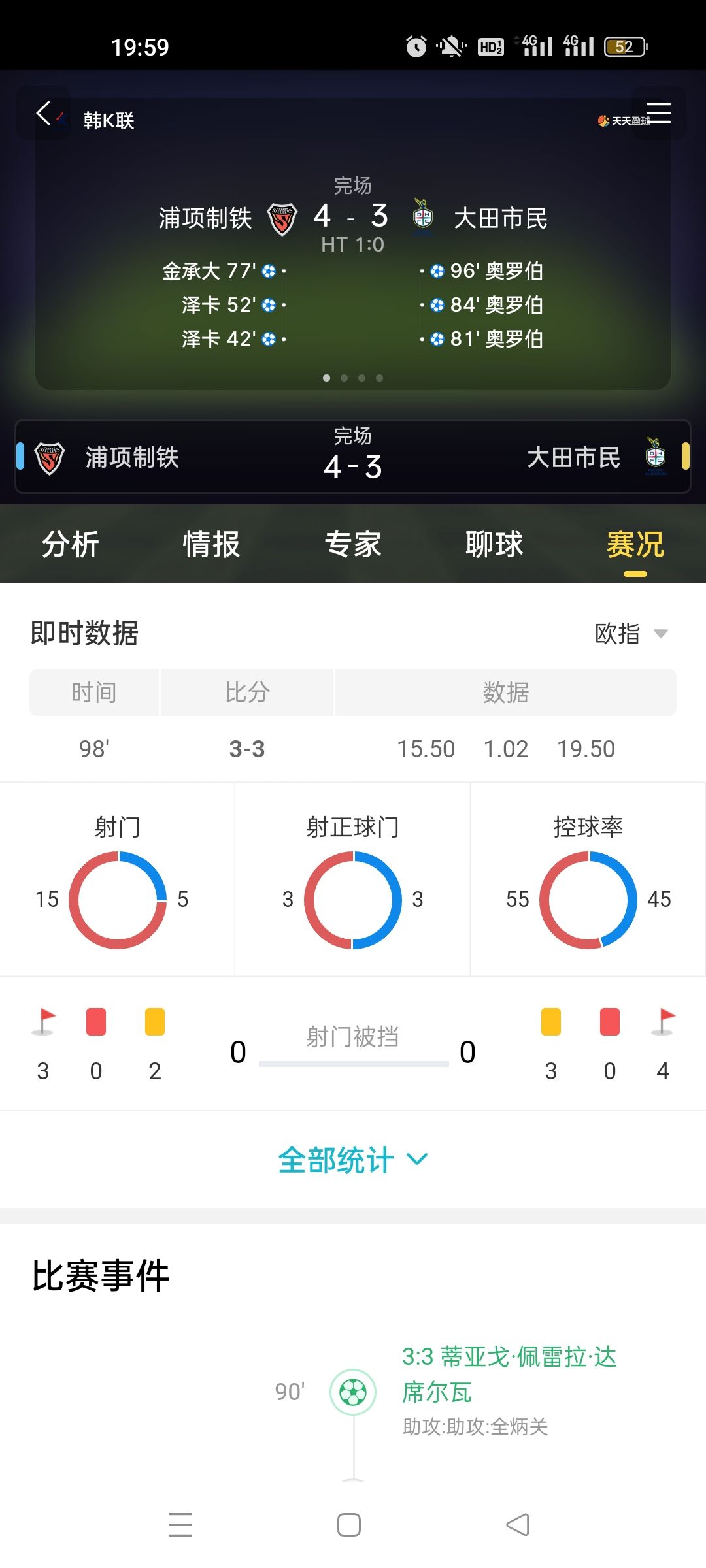Select the 赛况 tab

pos(635,544)
